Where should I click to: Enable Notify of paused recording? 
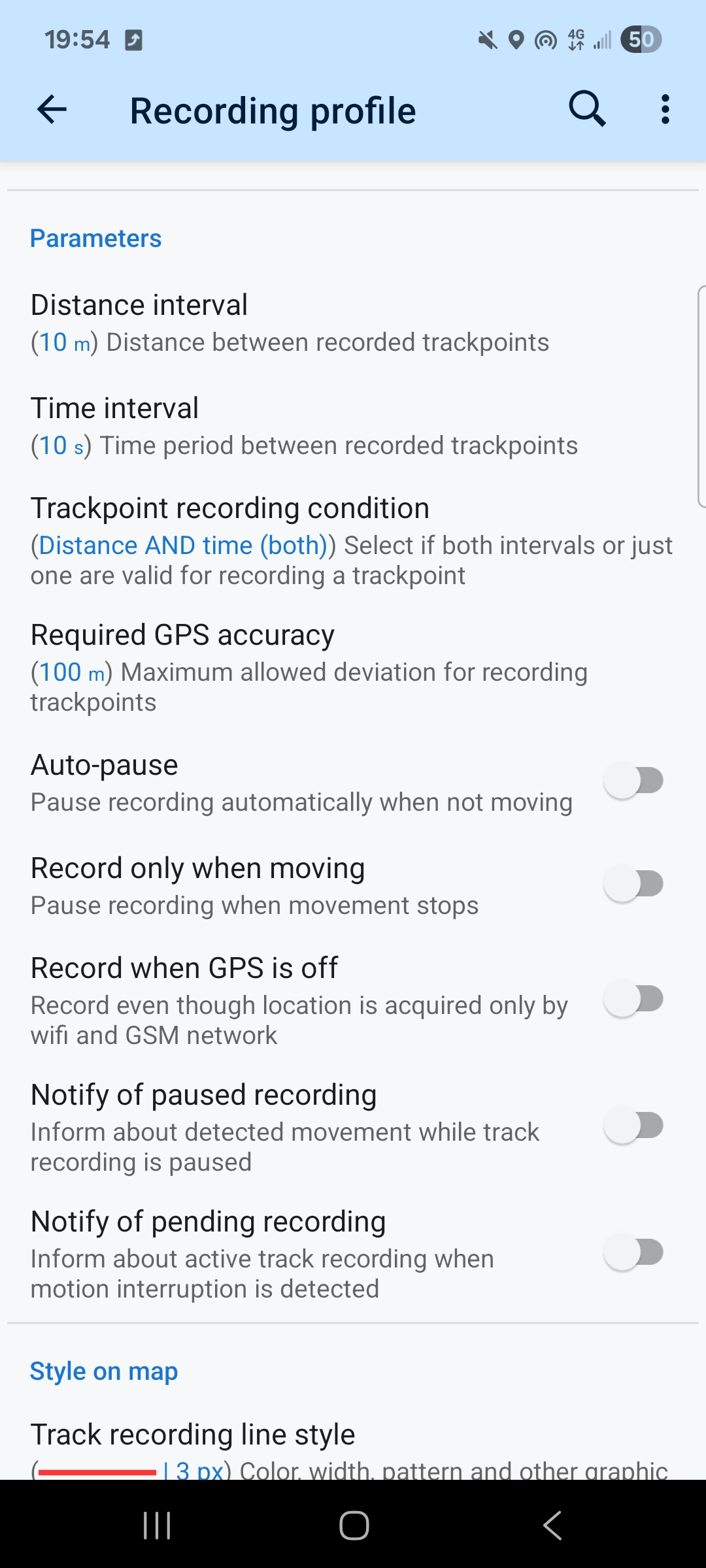[x=633, y=1126]
